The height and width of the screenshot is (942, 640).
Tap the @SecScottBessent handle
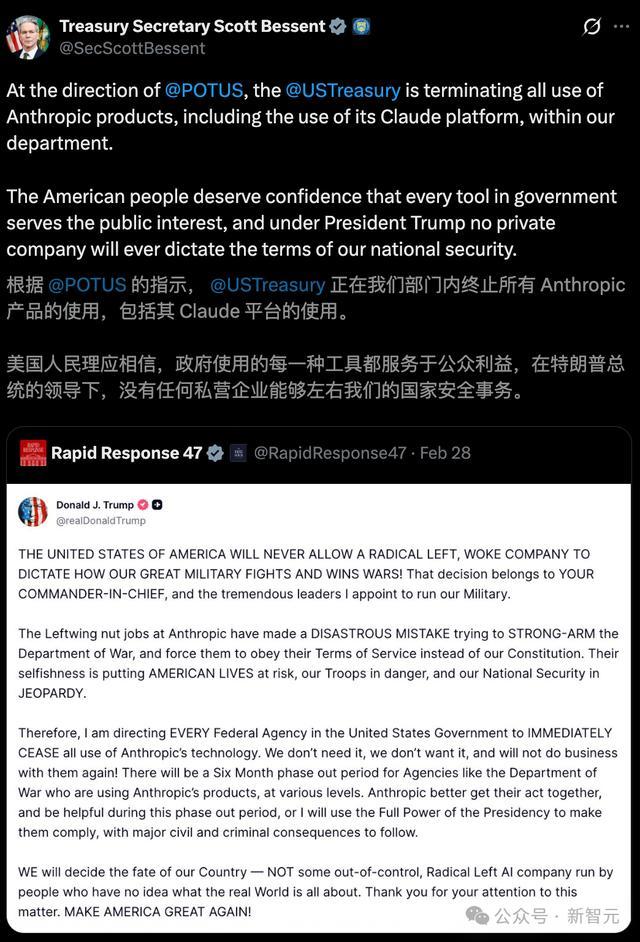coord(132,48)
